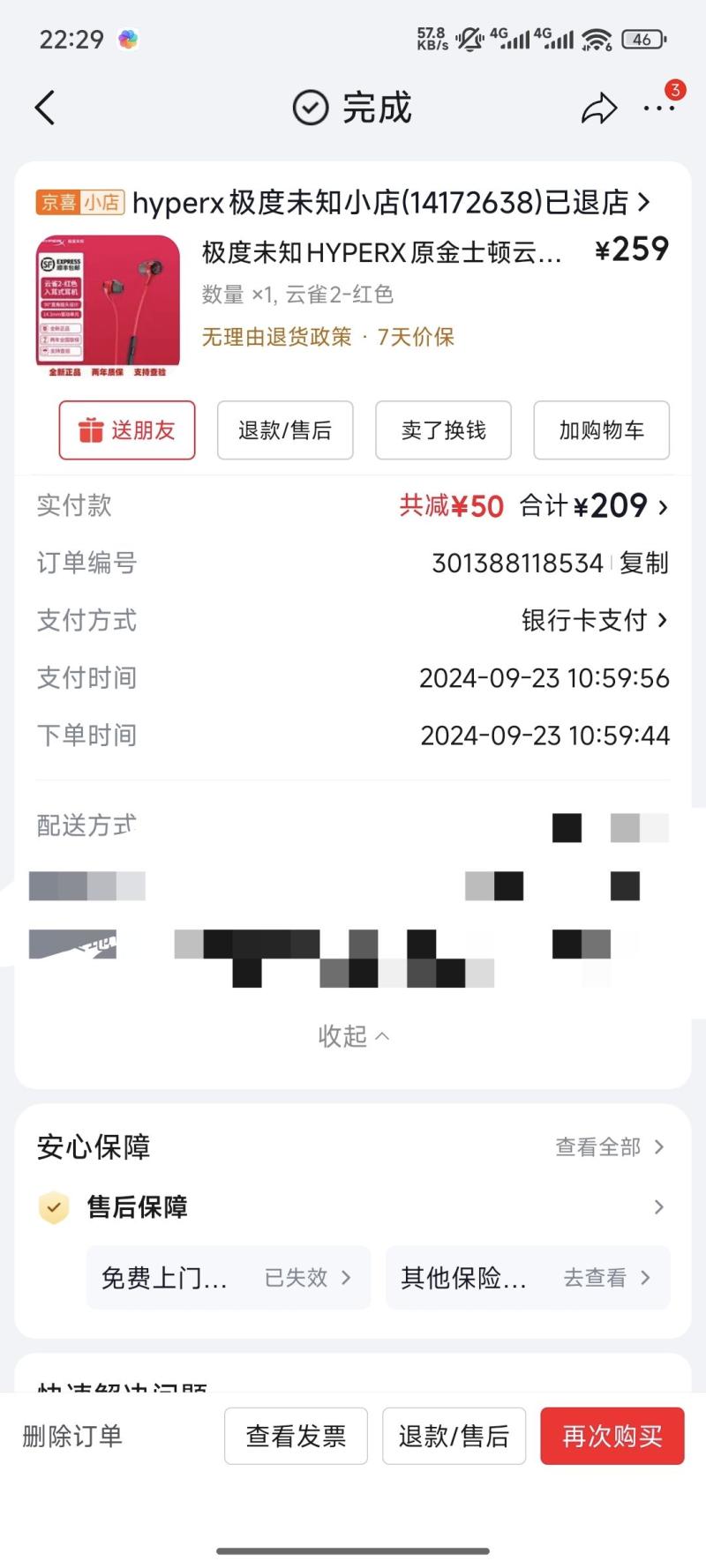Collapse order details with 收起
706x1568 pixels.
(x=353, y=1036)
